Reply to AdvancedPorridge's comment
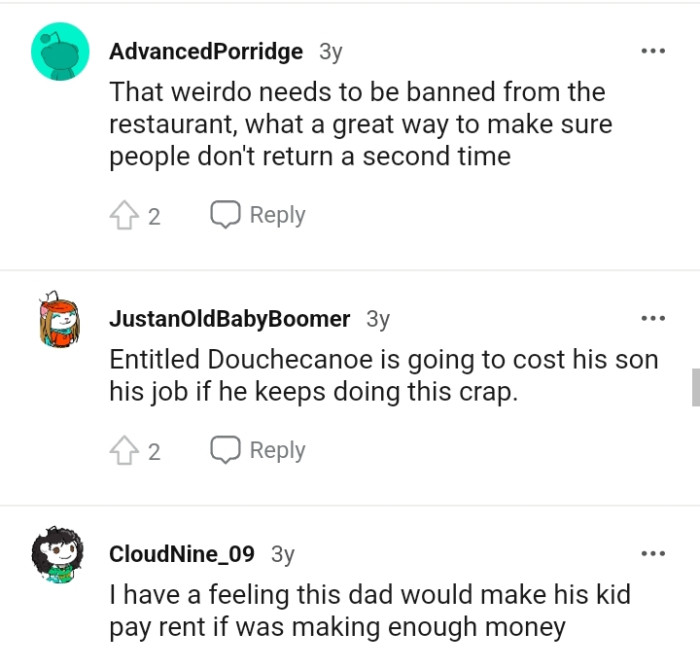The width and height of the screenshot is (700, 668). (258, 215)
